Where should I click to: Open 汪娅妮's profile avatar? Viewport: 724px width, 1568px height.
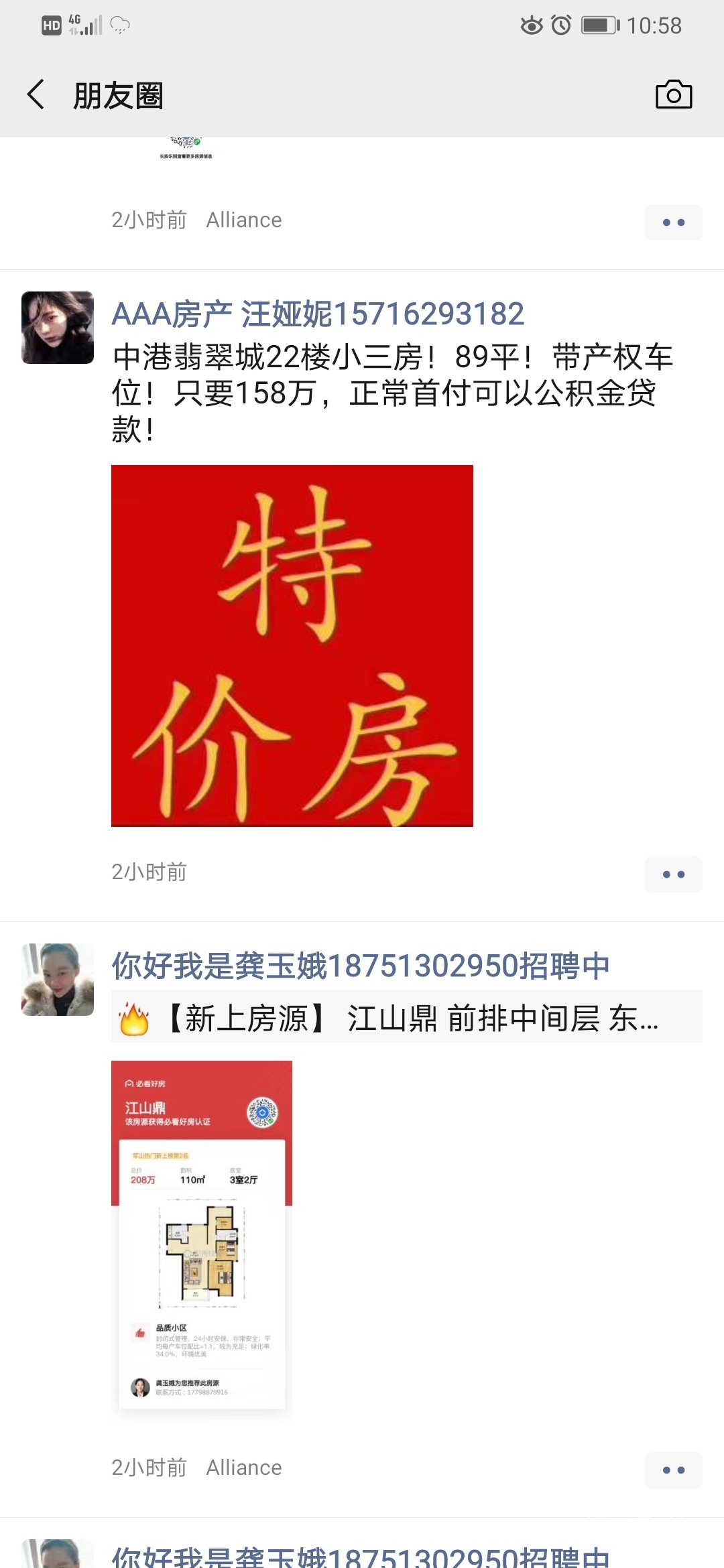(x=58, y=328)
